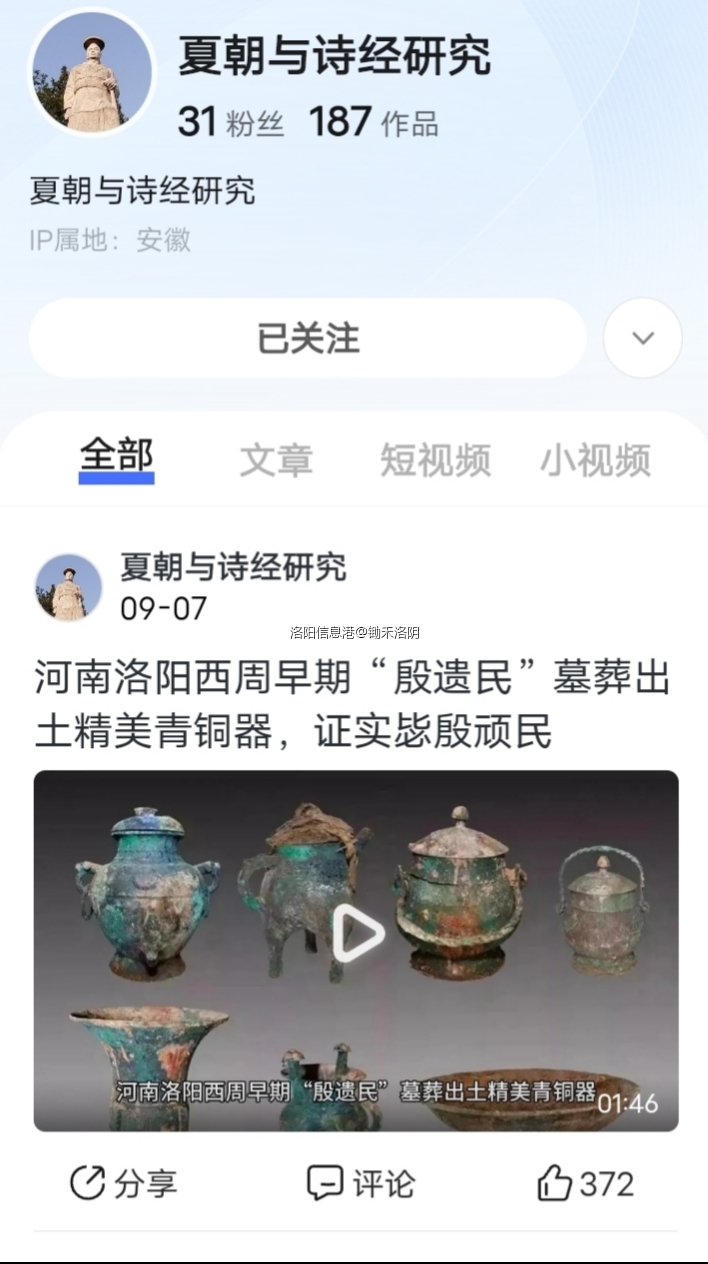Switch to the 全部 tab
Viewport: 708px width, 1264px height.
117,458
